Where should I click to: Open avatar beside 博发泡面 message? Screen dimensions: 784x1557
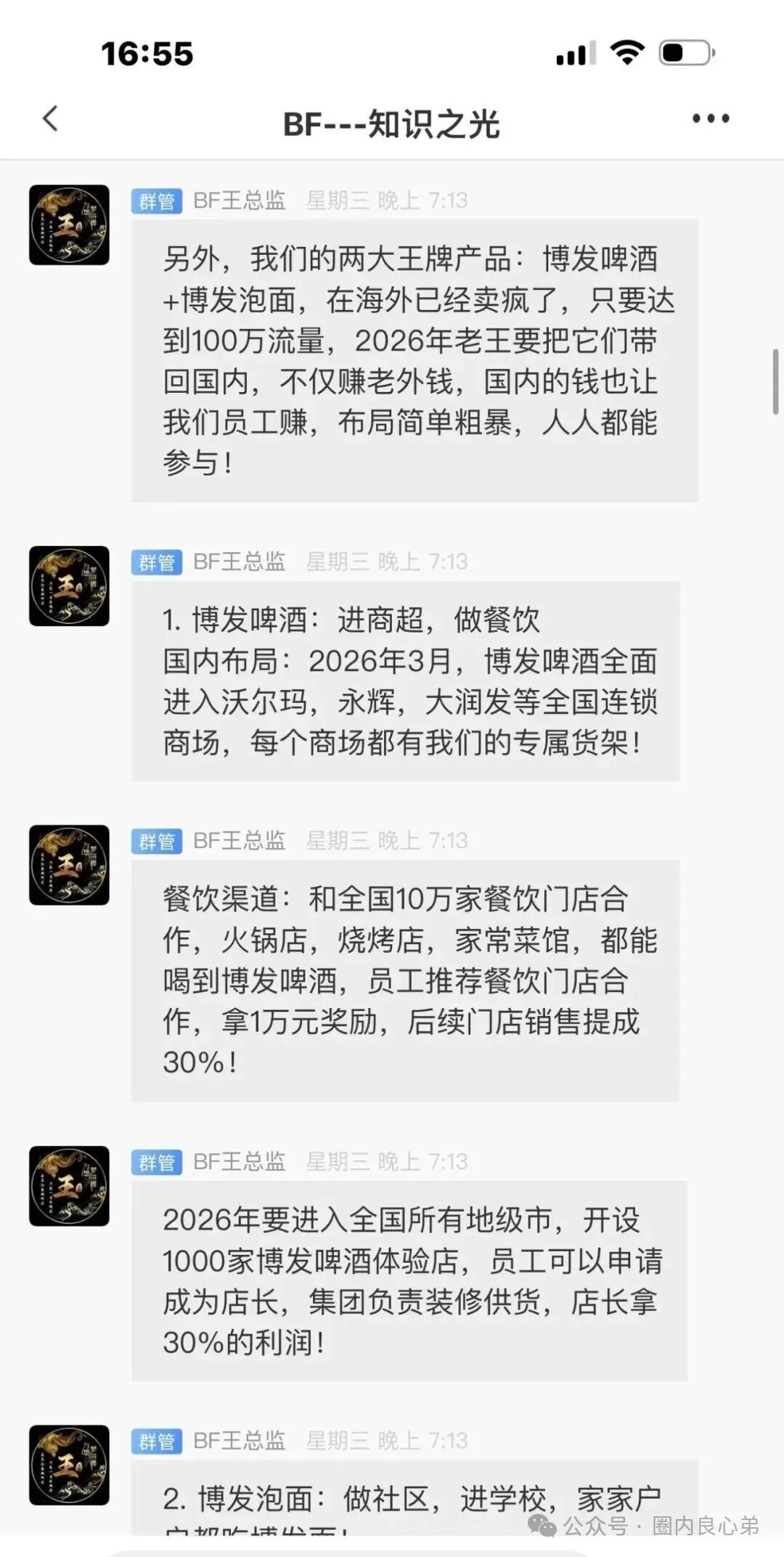pos(69,1465)
